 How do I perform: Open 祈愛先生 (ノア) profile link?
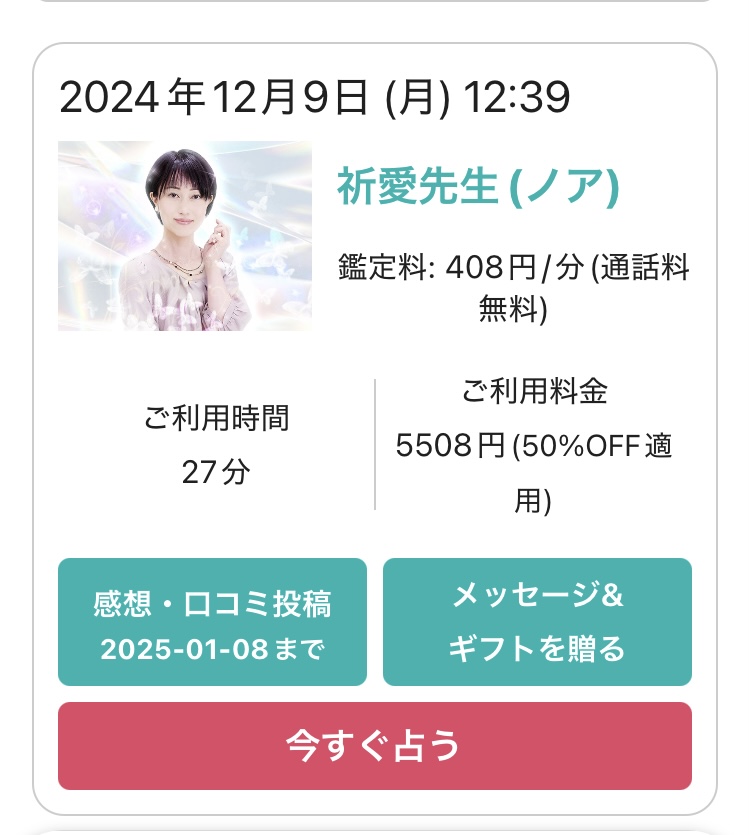tap(477, 186)
